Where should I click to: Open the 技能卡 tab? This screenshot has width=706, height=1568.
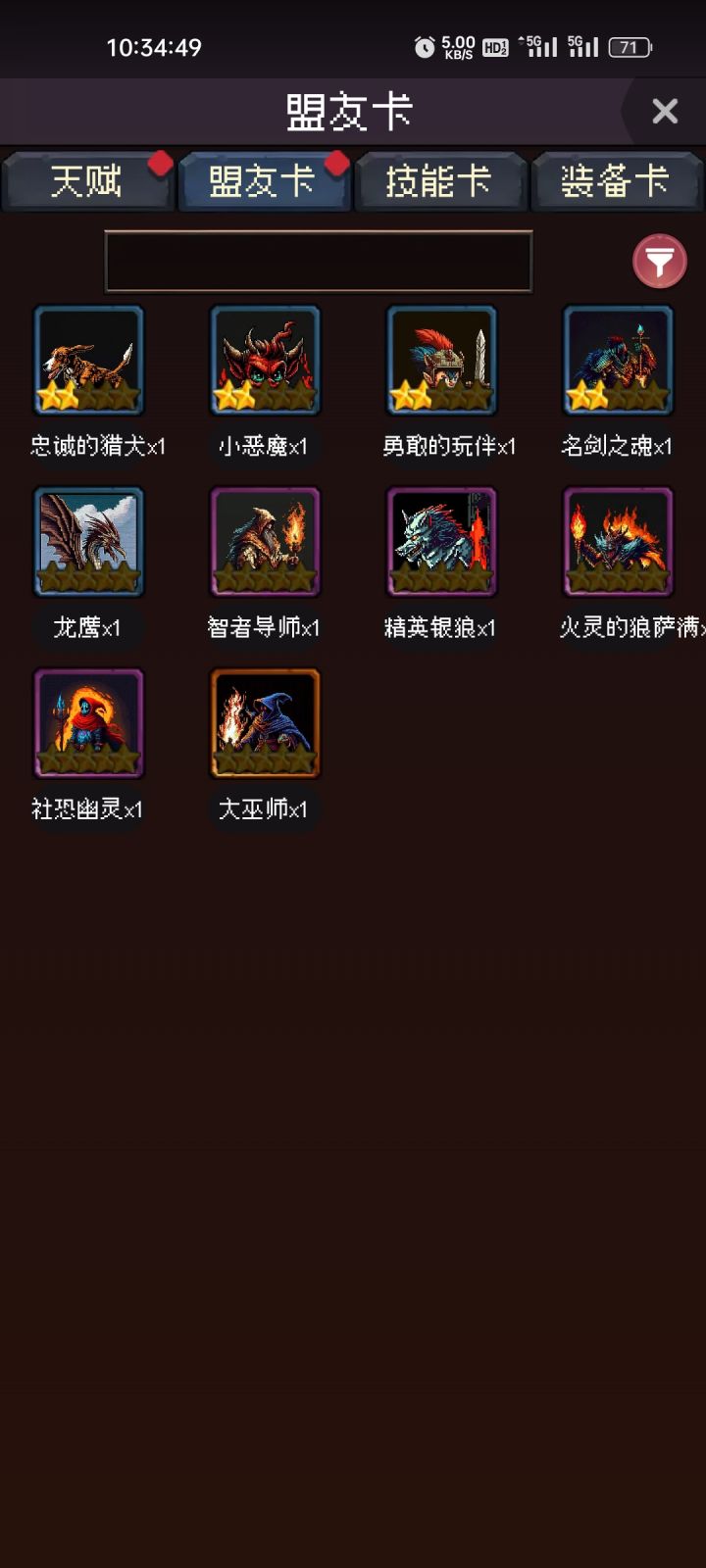pos(439,182)
